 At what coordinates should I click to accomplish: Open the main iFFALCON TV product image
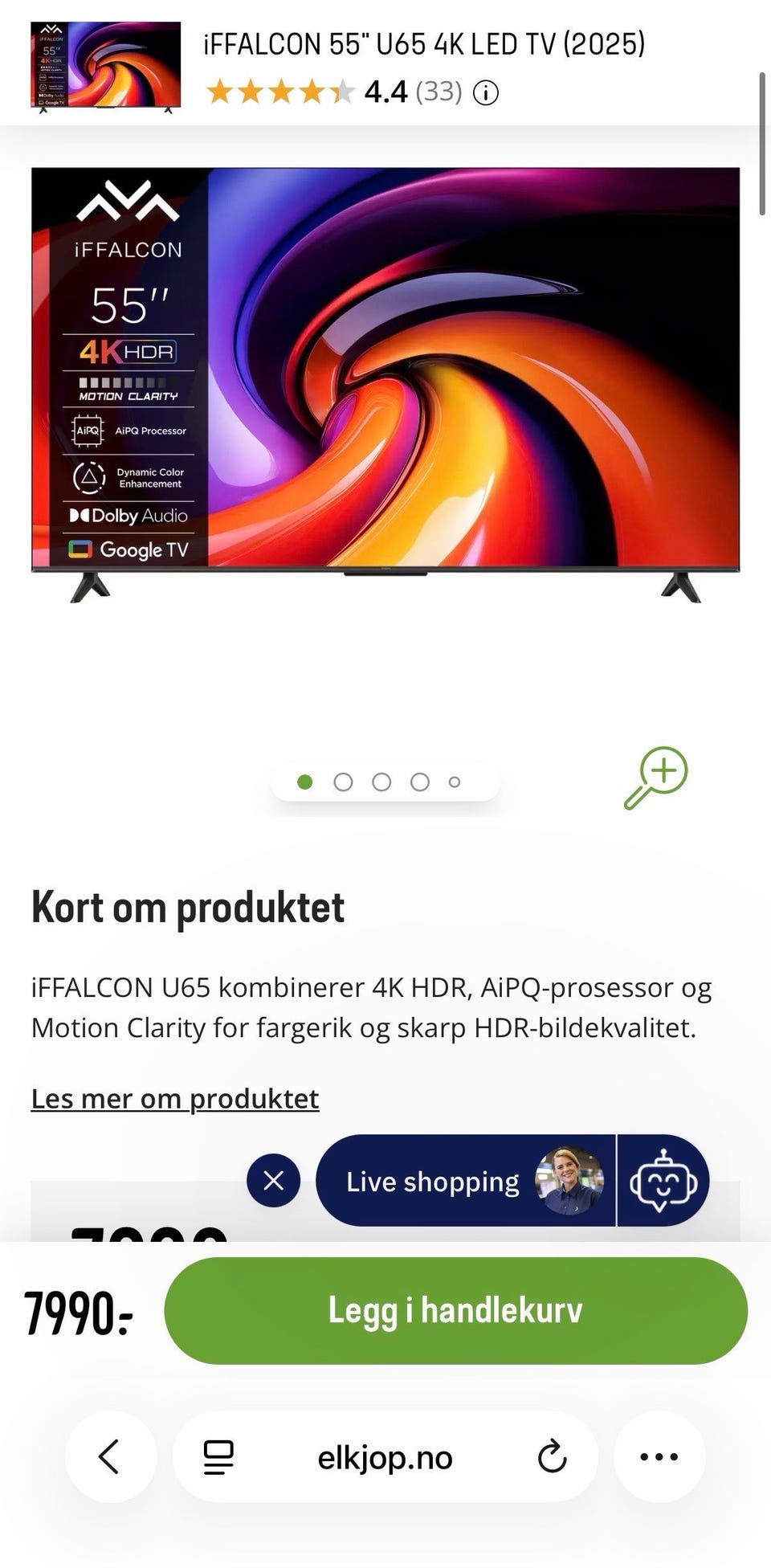point(385,385)
